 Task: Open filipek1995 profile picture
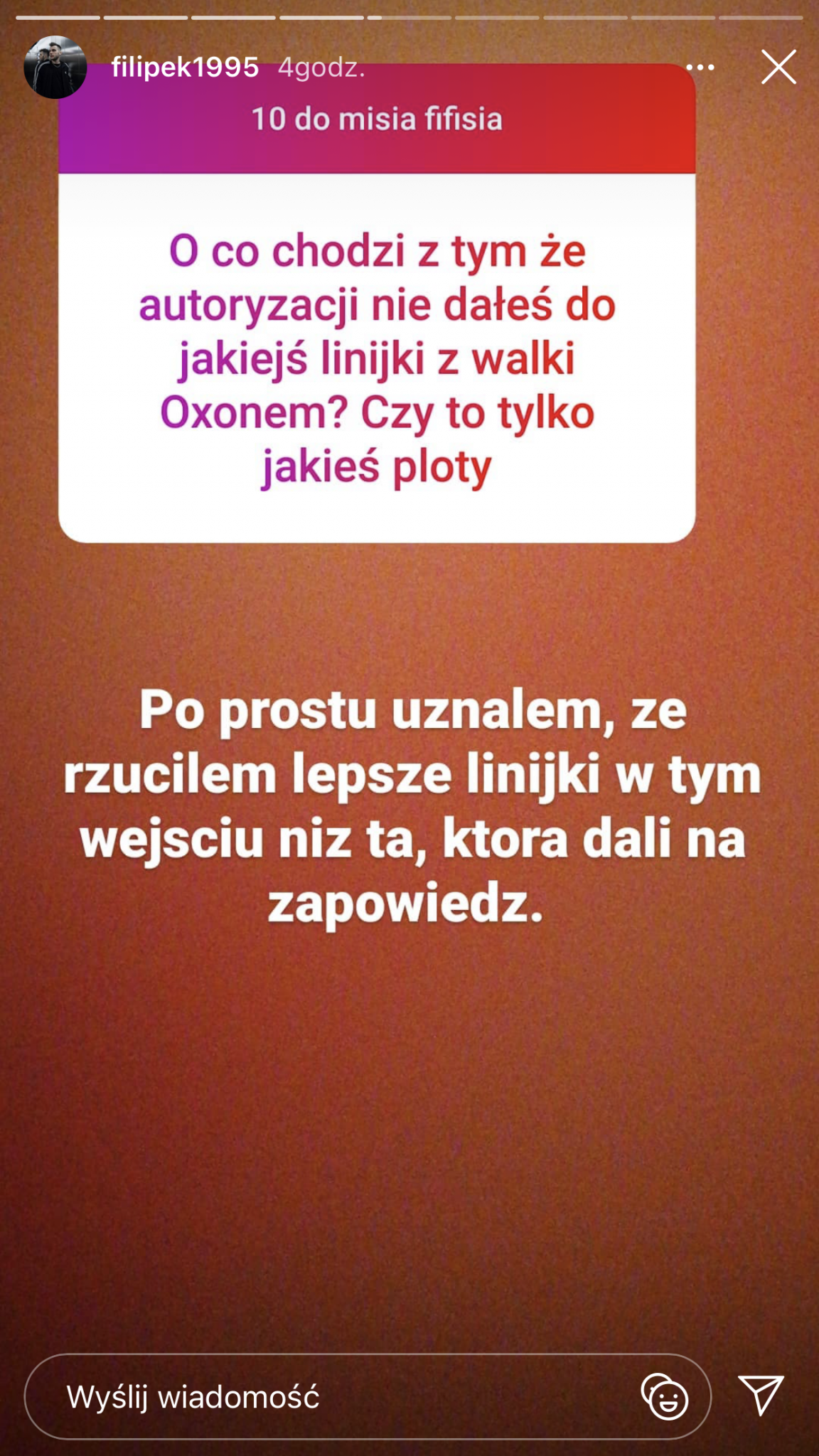tap(55, 68)
